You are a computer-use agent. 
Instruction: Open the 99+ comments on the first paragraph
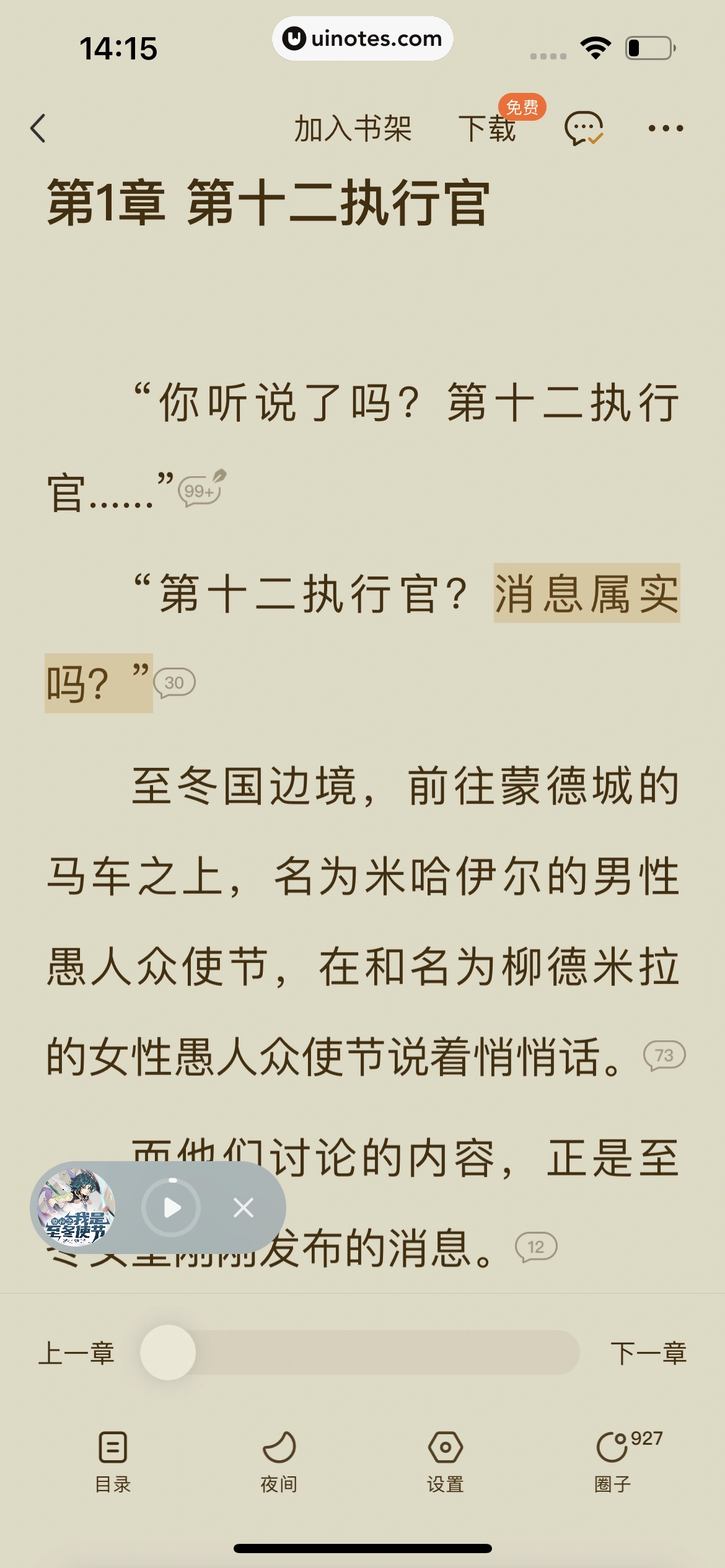pyautogui.click(x=200, y=490)
